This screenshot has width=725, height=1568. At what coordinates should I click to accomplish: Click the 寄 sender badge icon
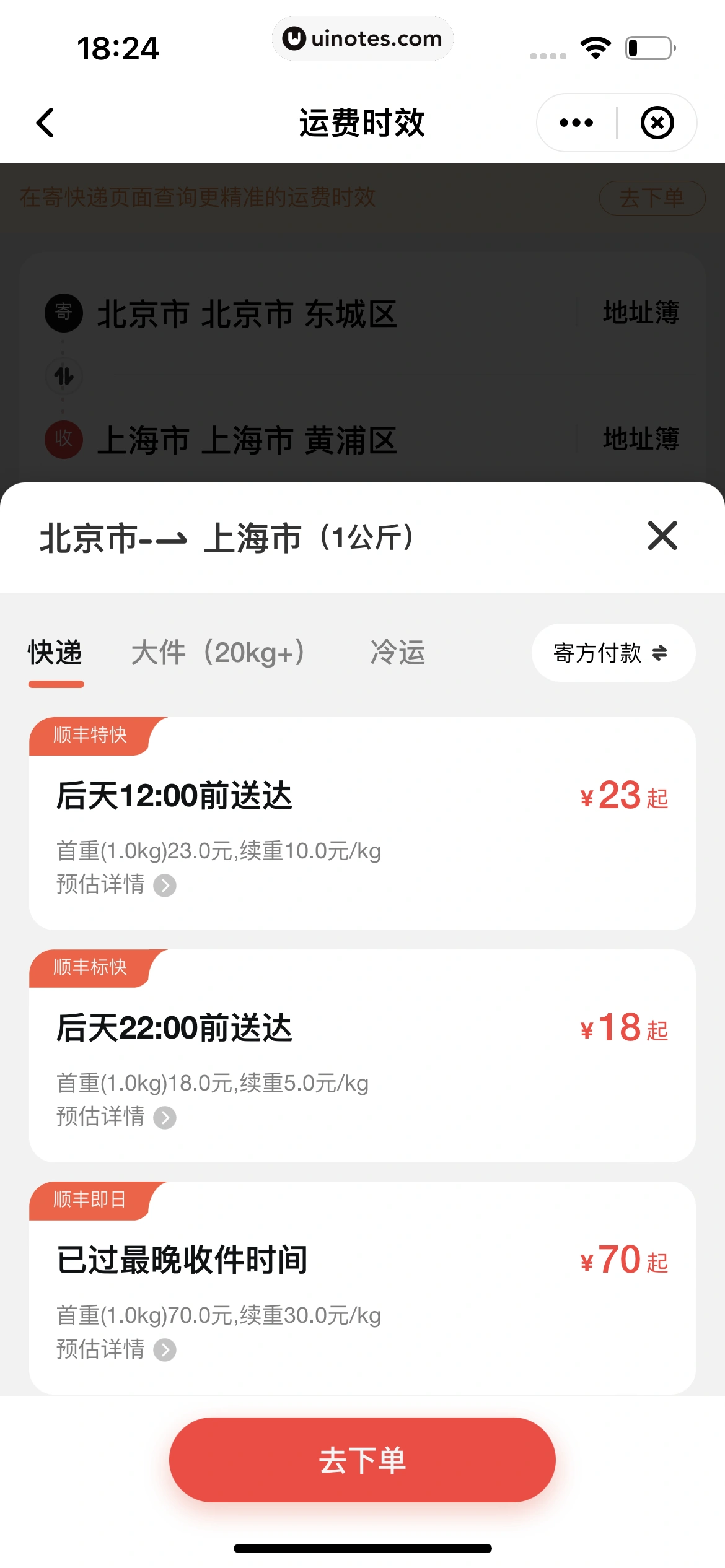pos(64,313)
